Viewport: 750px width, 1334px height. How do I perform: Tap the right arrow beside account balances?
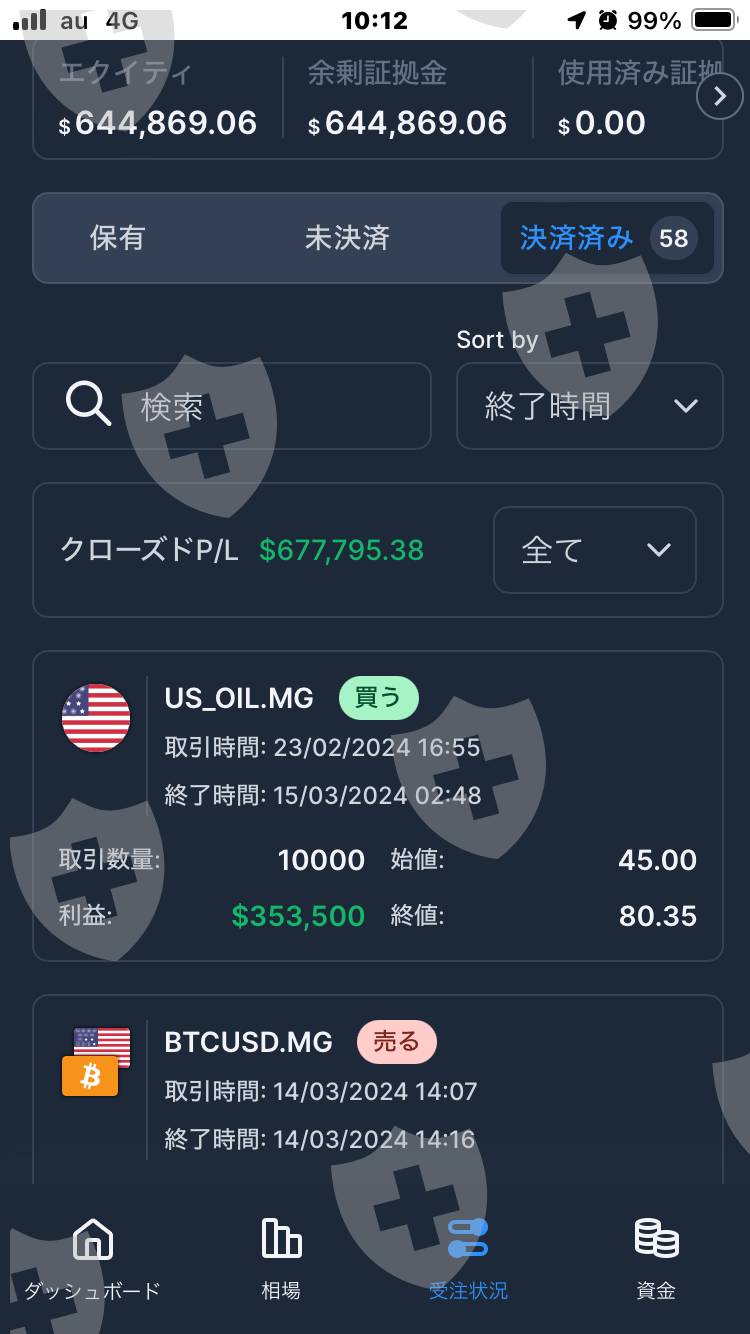[720, 96]
